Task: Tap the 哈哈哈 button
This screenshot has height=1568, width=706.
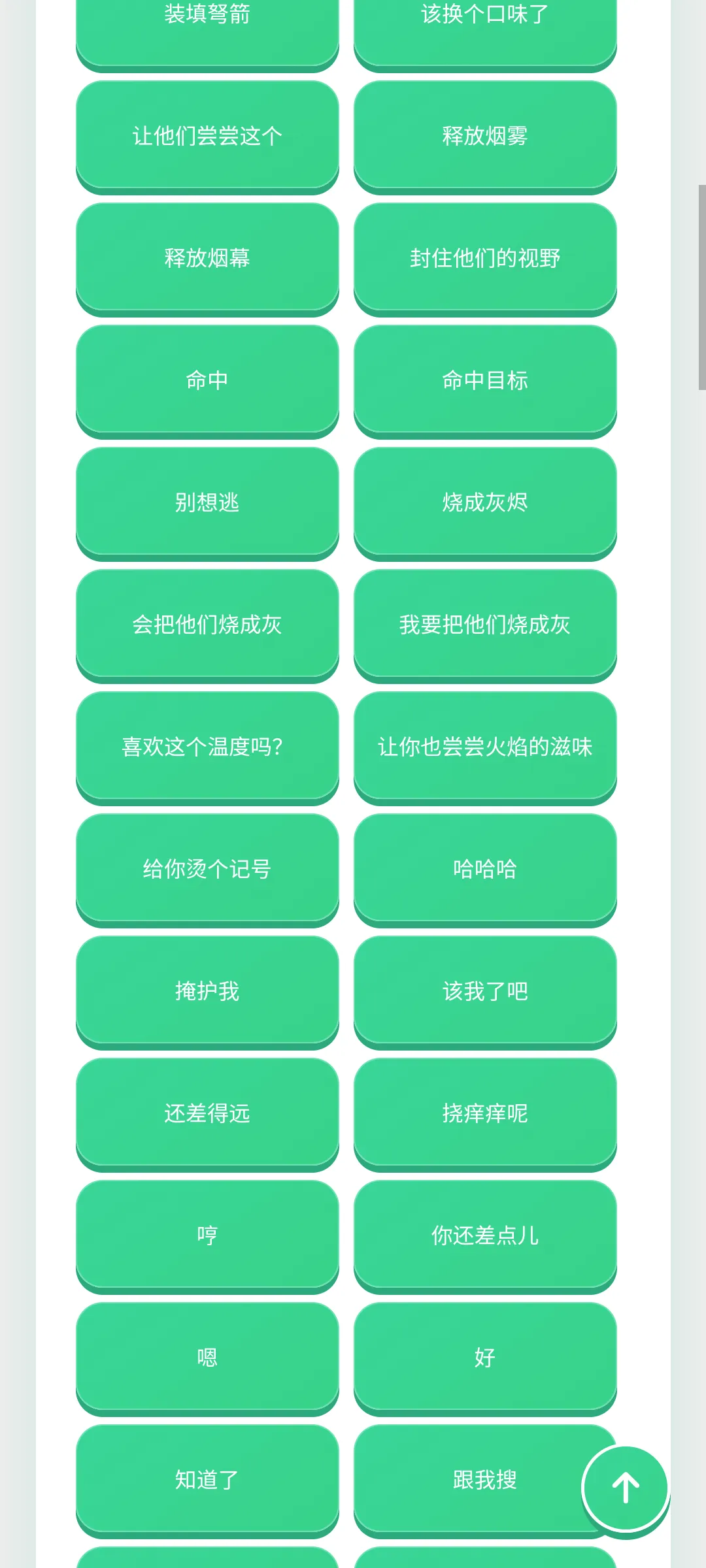Action: [485, 870]
